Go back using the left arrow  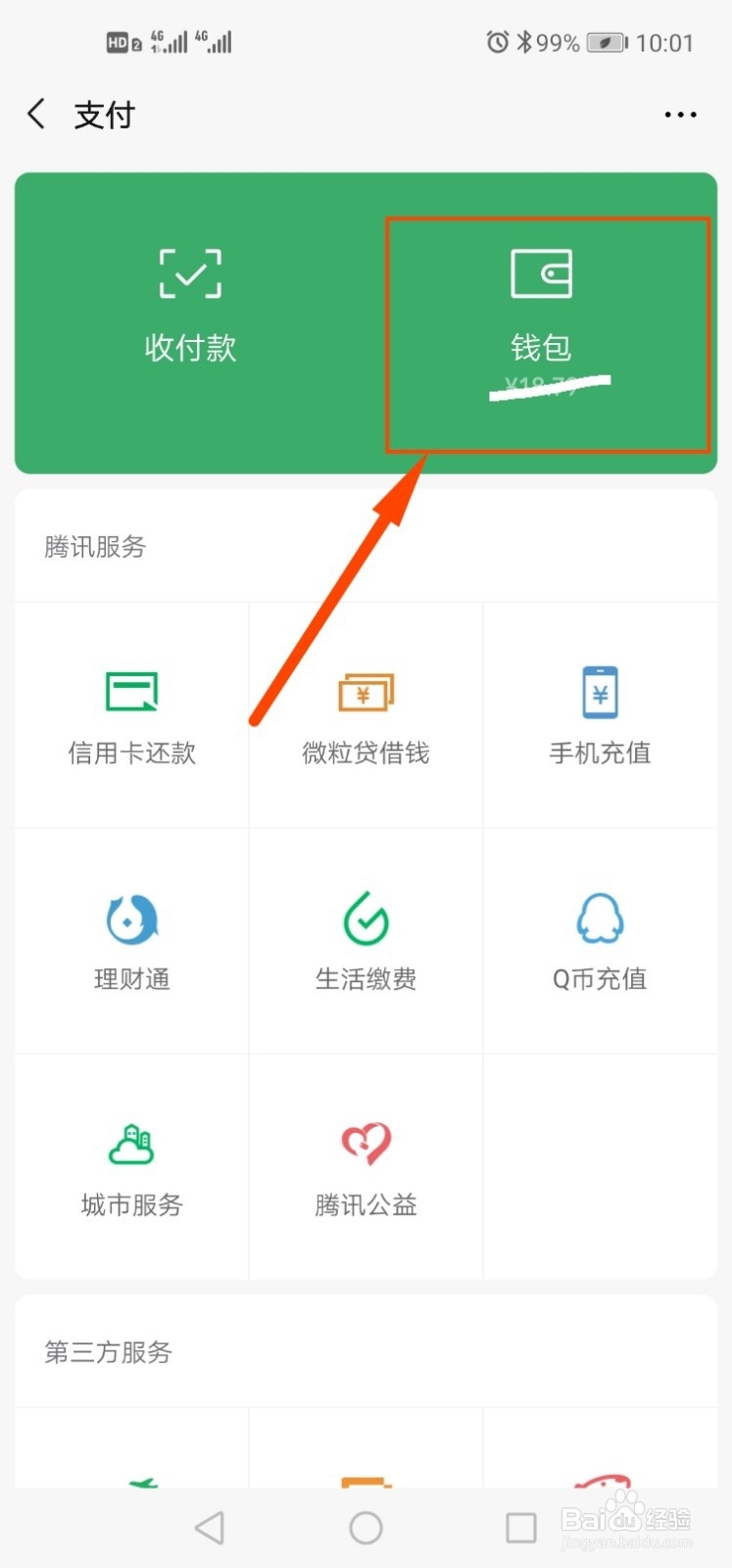(35, 114)
